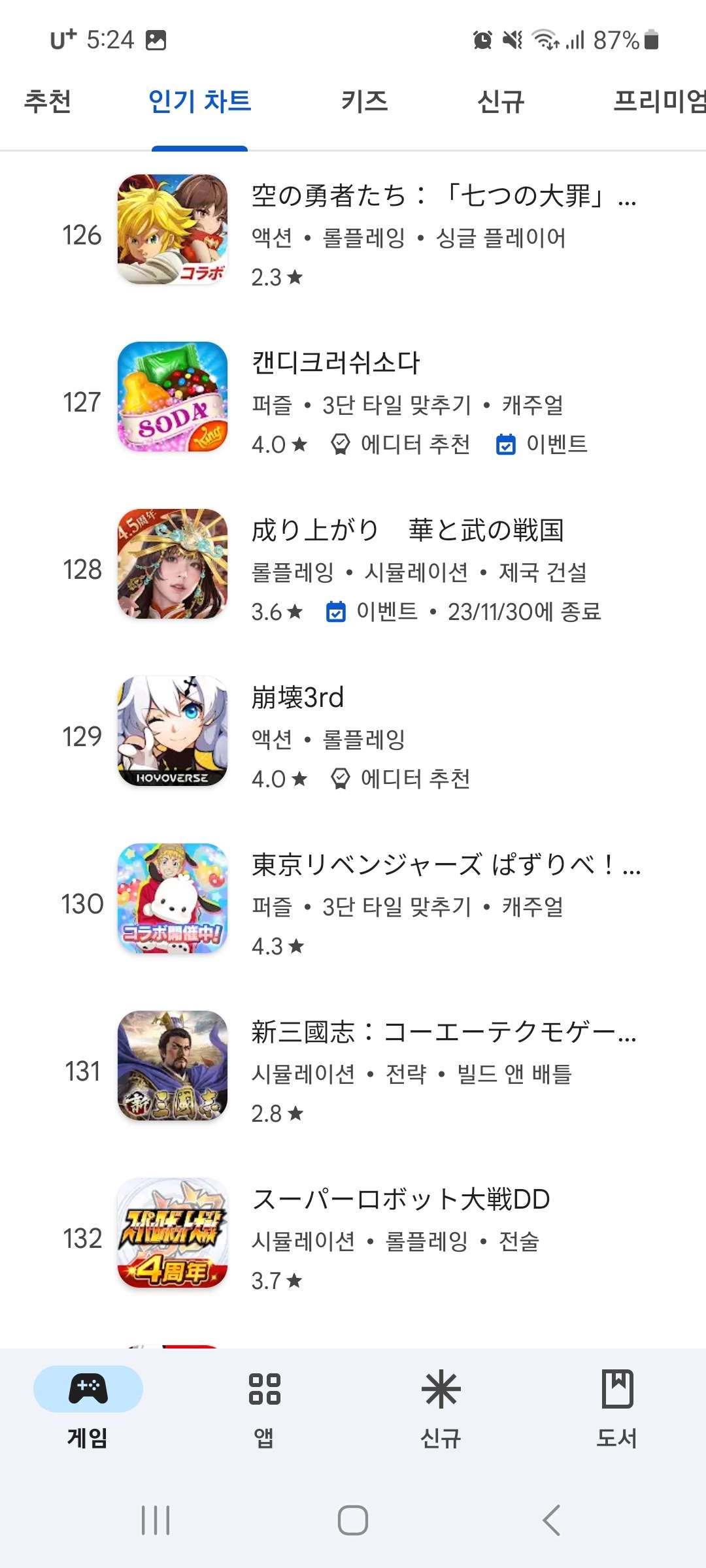This screenshot has height=1568, width=706.
Task: Tap the system back button
Action: click(551, 1520)
